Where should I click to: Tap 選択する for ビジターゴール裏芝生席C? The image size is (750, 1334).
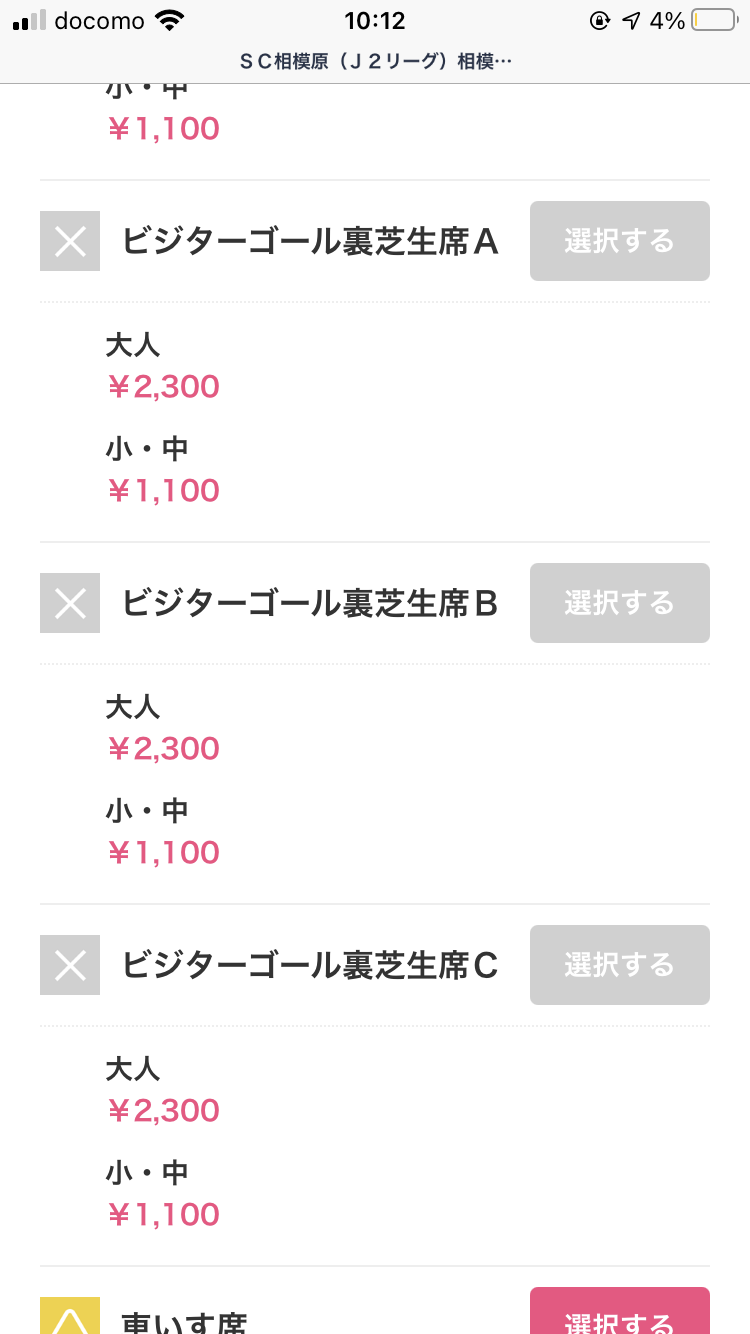[x=620, y=965]
